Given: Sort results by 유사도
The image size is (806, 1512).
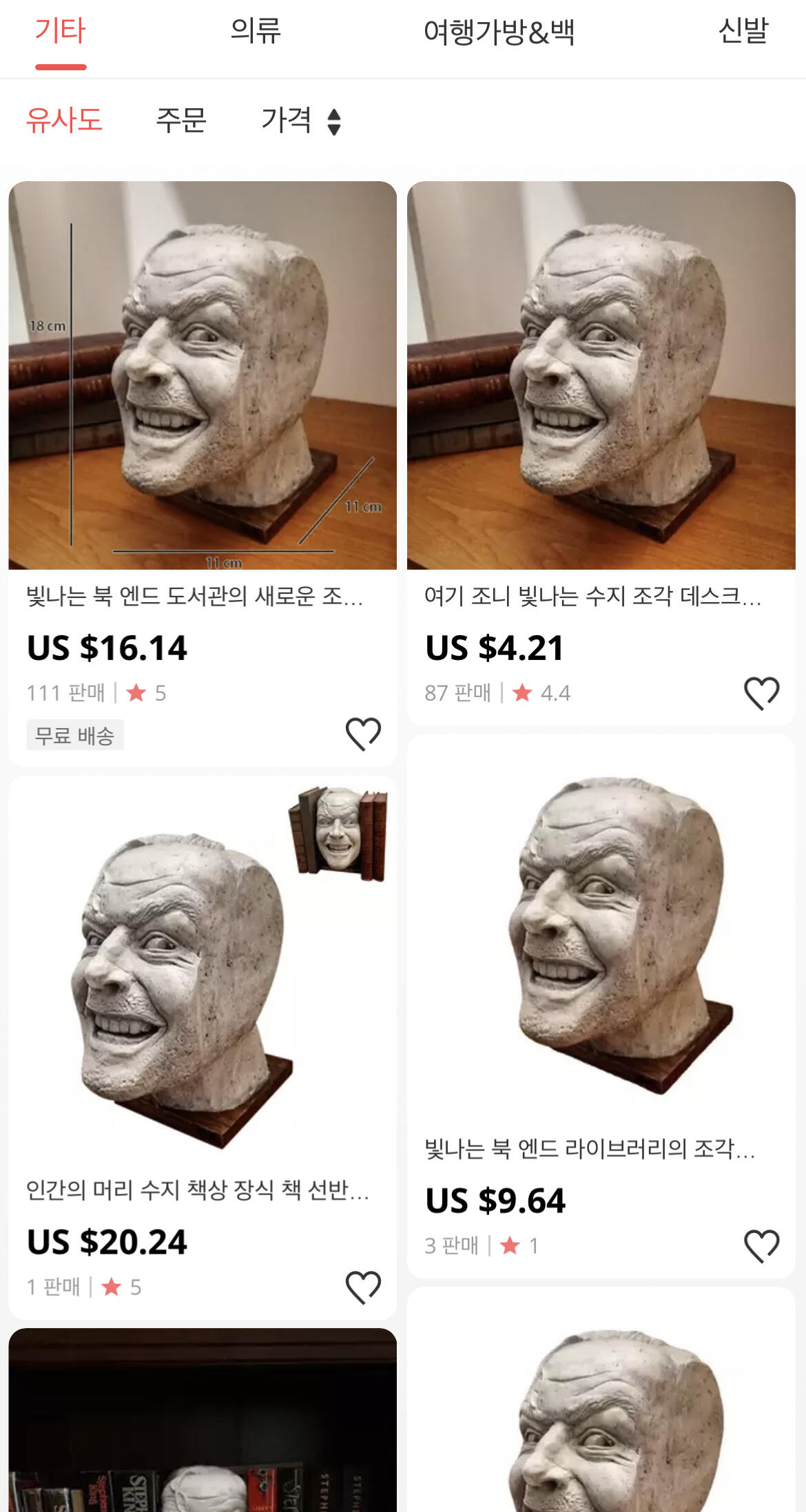Looking at the screenshot, I should (64, 121).
